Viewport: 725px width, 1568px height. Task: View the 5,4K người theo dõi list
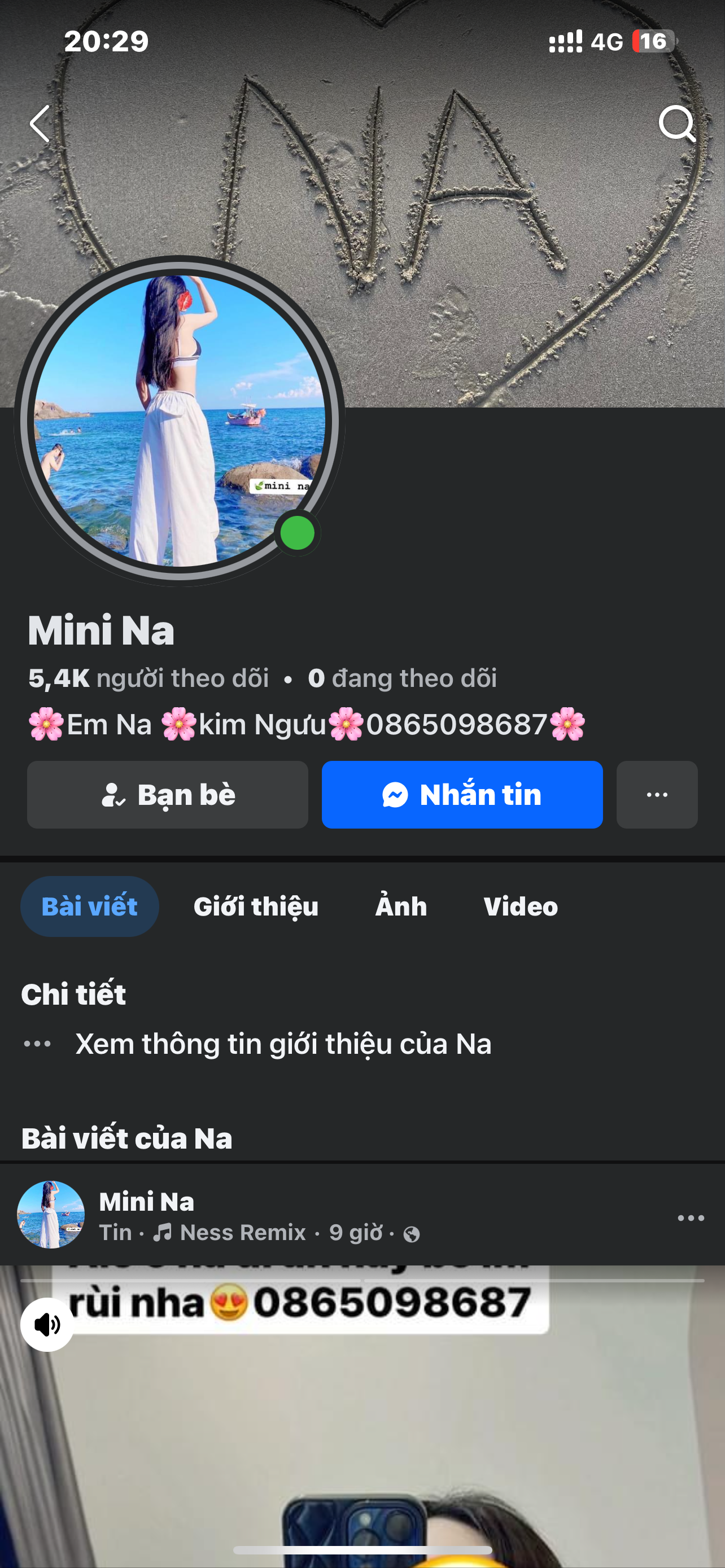pos(149,678)
